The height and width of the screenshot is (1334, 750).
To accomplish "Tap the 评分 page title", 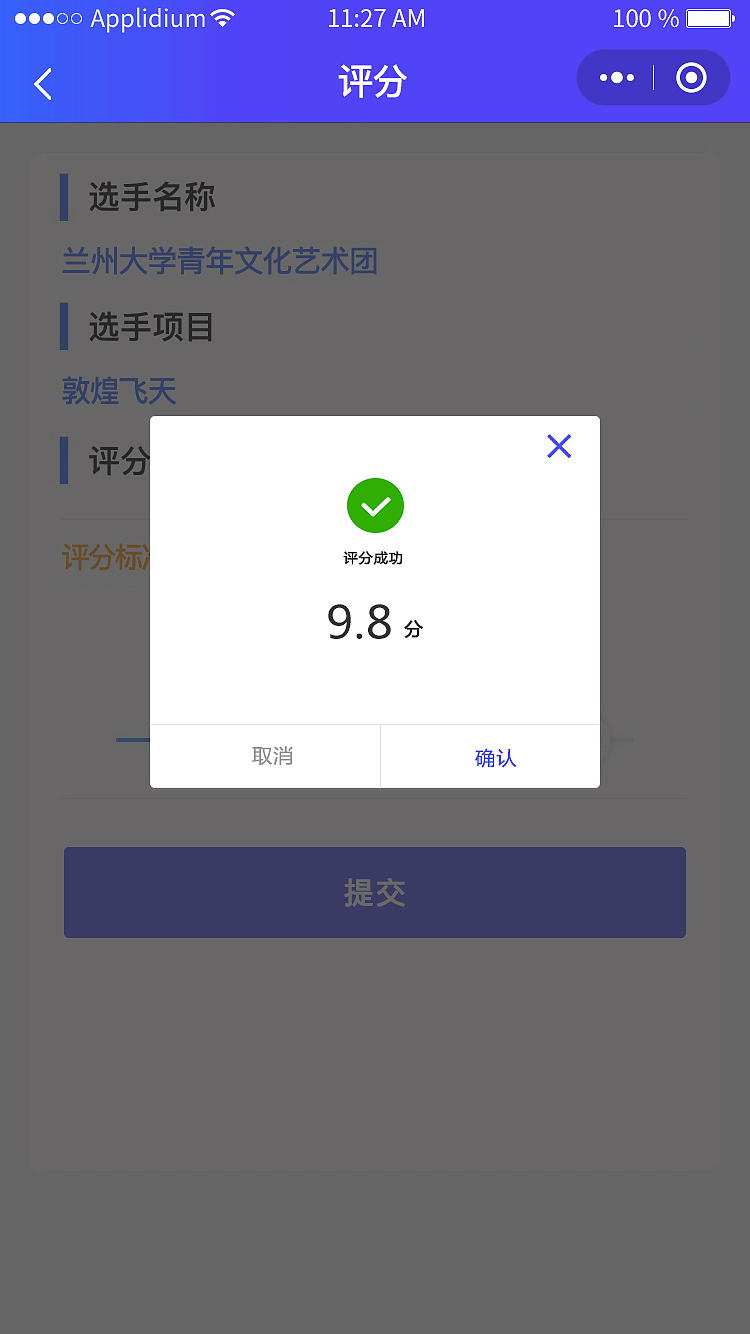I will click(x=375, y=84).
